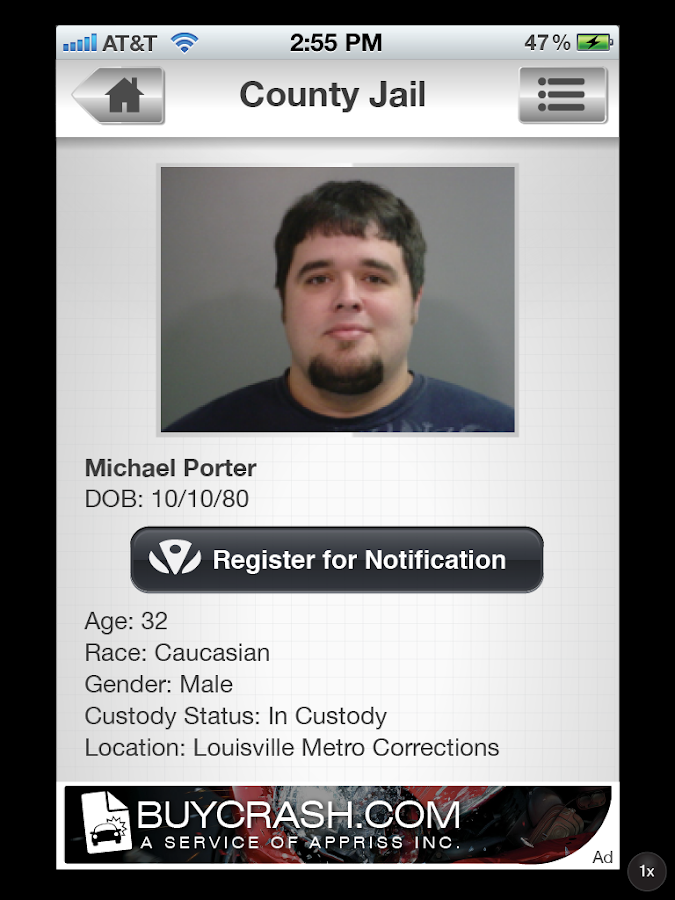
Task: Open the list menu icon
Action: [x=562, y=96]
